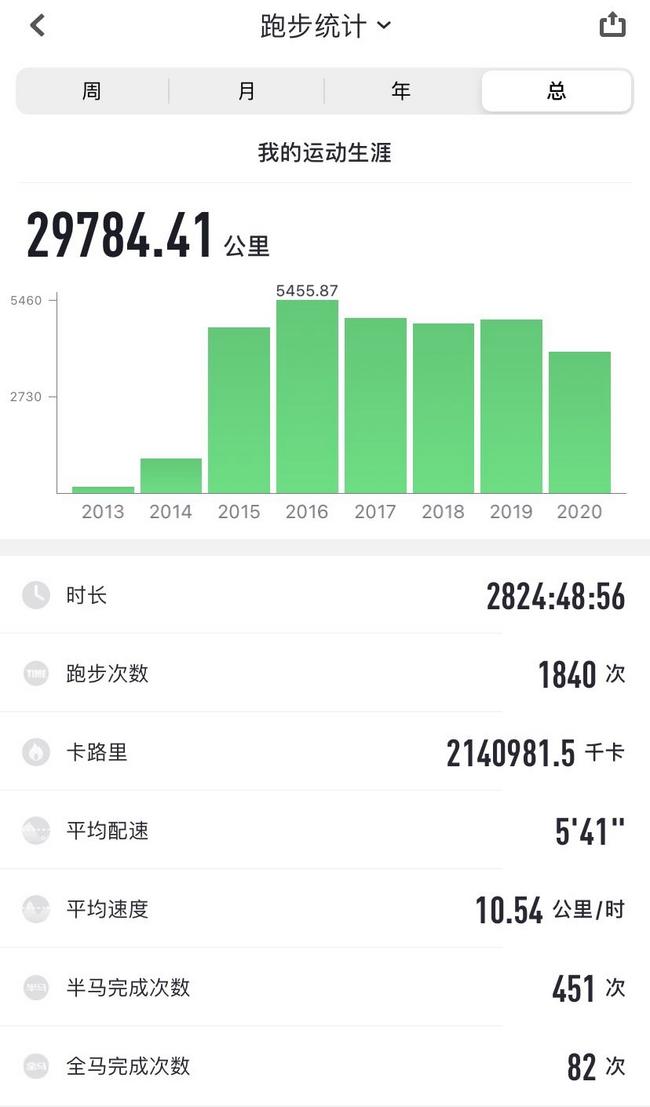Tap the 2020 bar in the chart
This screenshot has width=650, height=1107.
coord(579,422)
